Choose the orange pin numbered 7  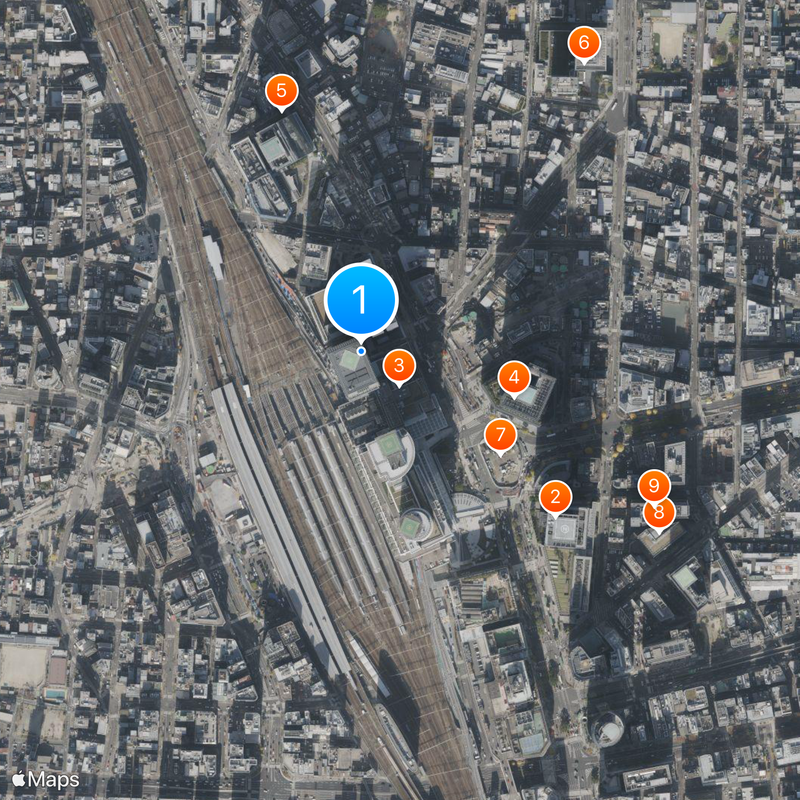pyautogui.click(x=500, y=434)
